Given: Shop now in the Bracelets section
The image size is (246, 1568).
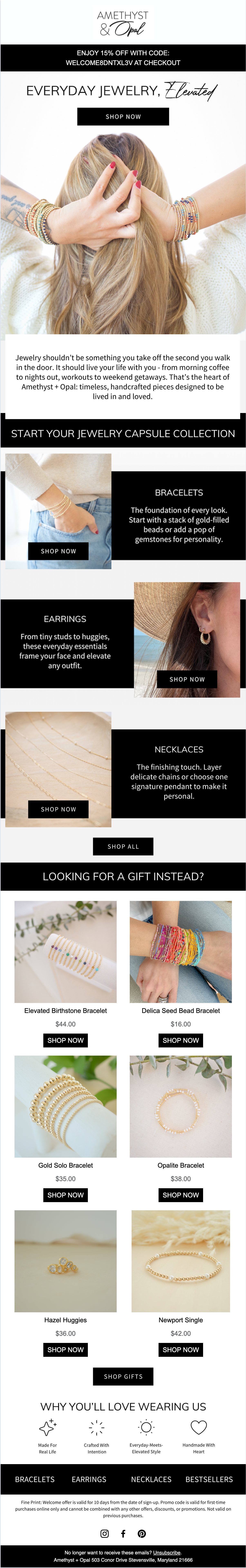Looking at the screenshot, I should (58, 551).
